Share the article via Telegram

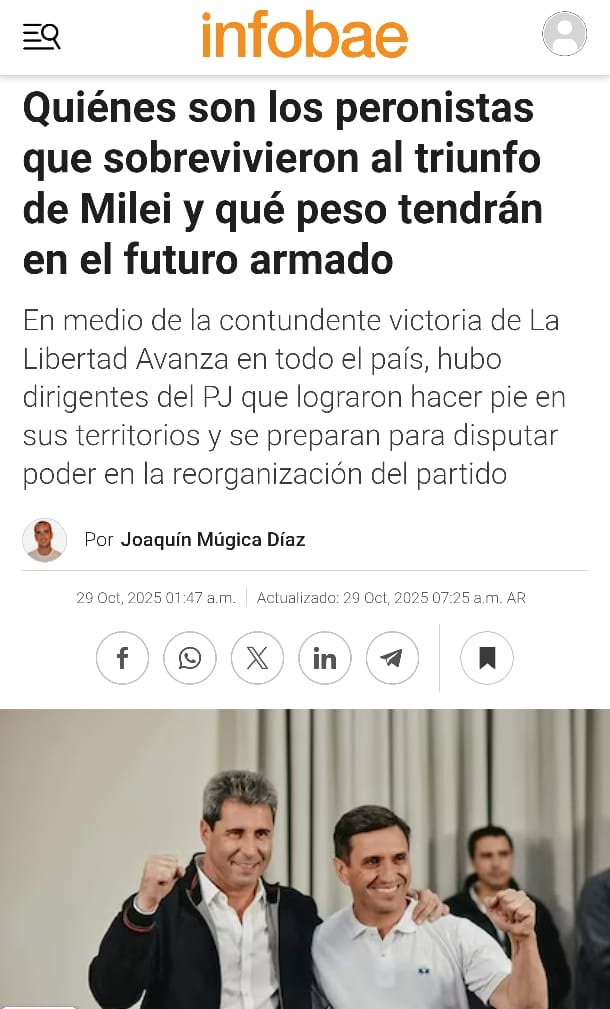[392, 658]
